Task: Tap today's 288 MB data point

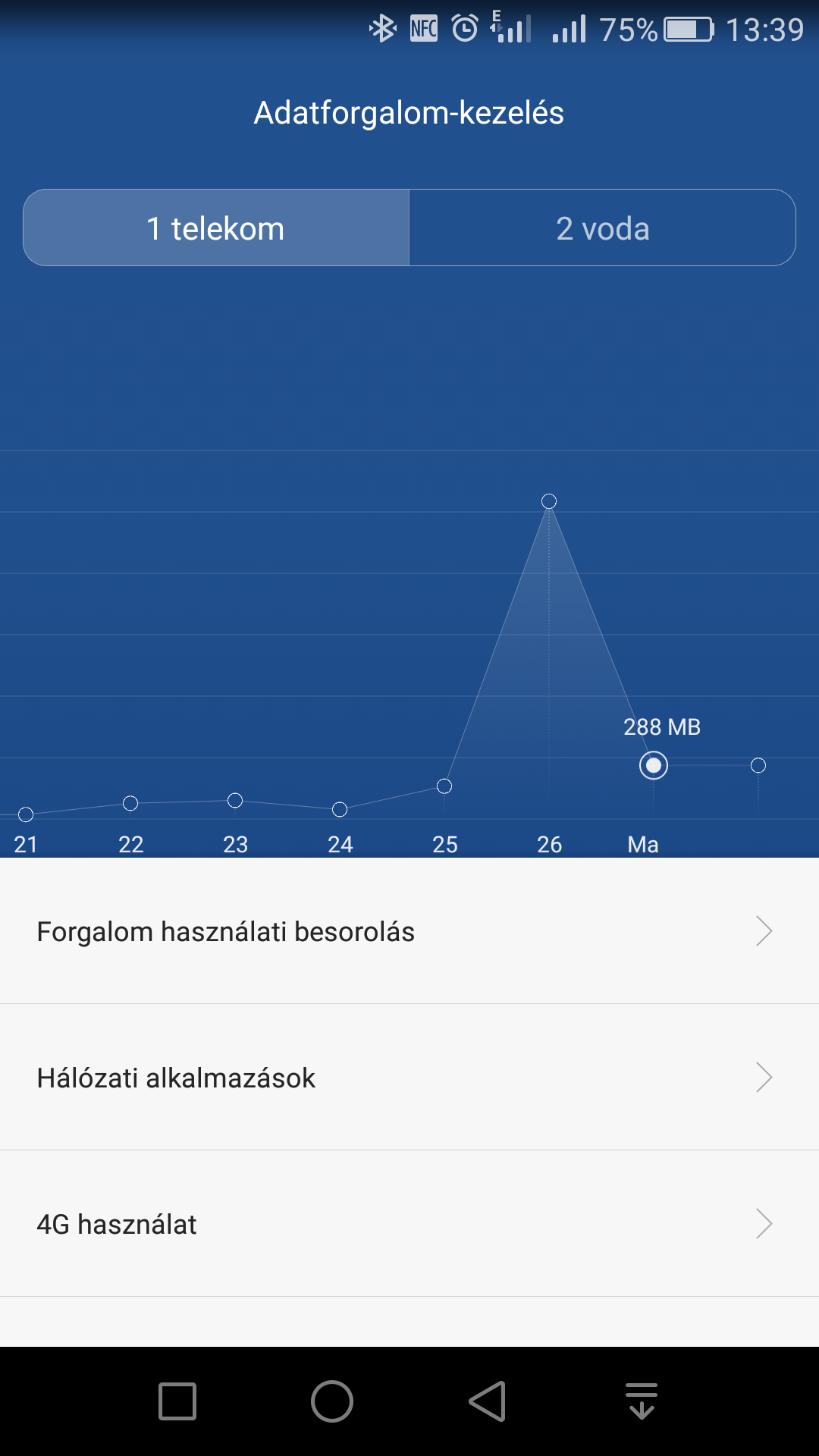Action: pyautogui.click(x=654, y=765)
